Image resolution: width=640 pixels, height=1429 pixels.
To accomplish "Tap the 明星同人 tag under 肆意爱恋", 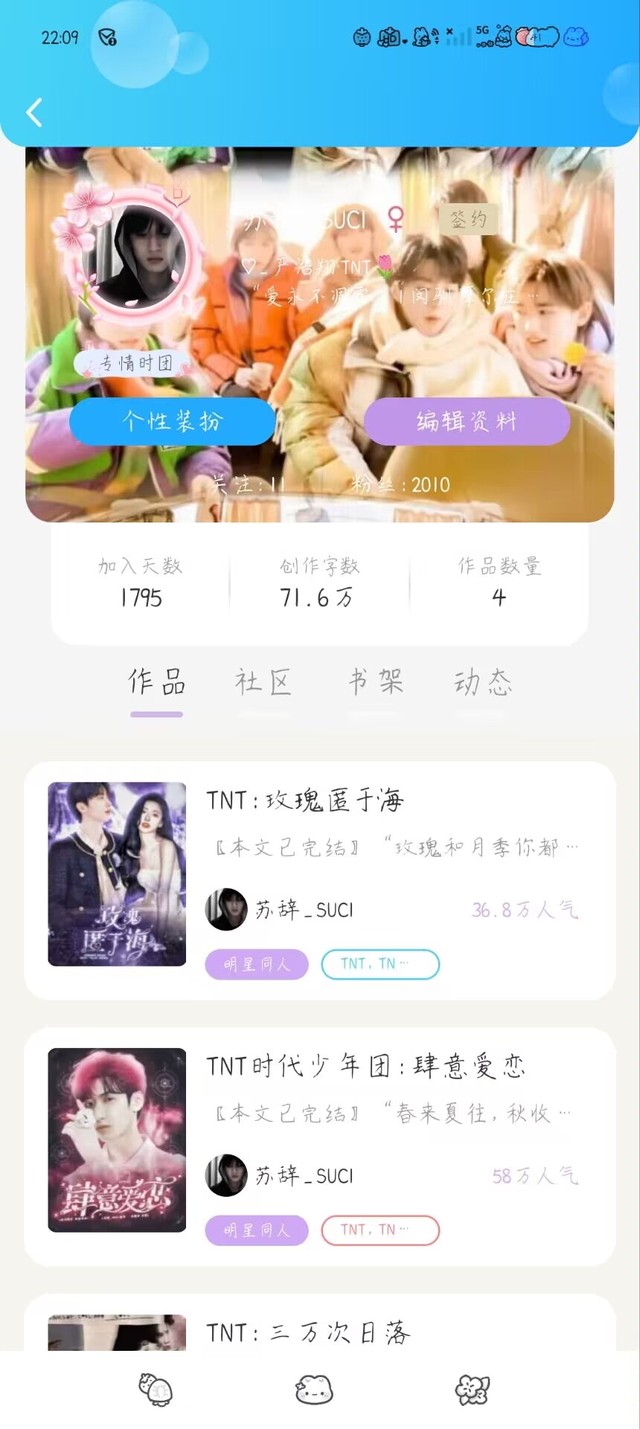I will (257, 1230).
